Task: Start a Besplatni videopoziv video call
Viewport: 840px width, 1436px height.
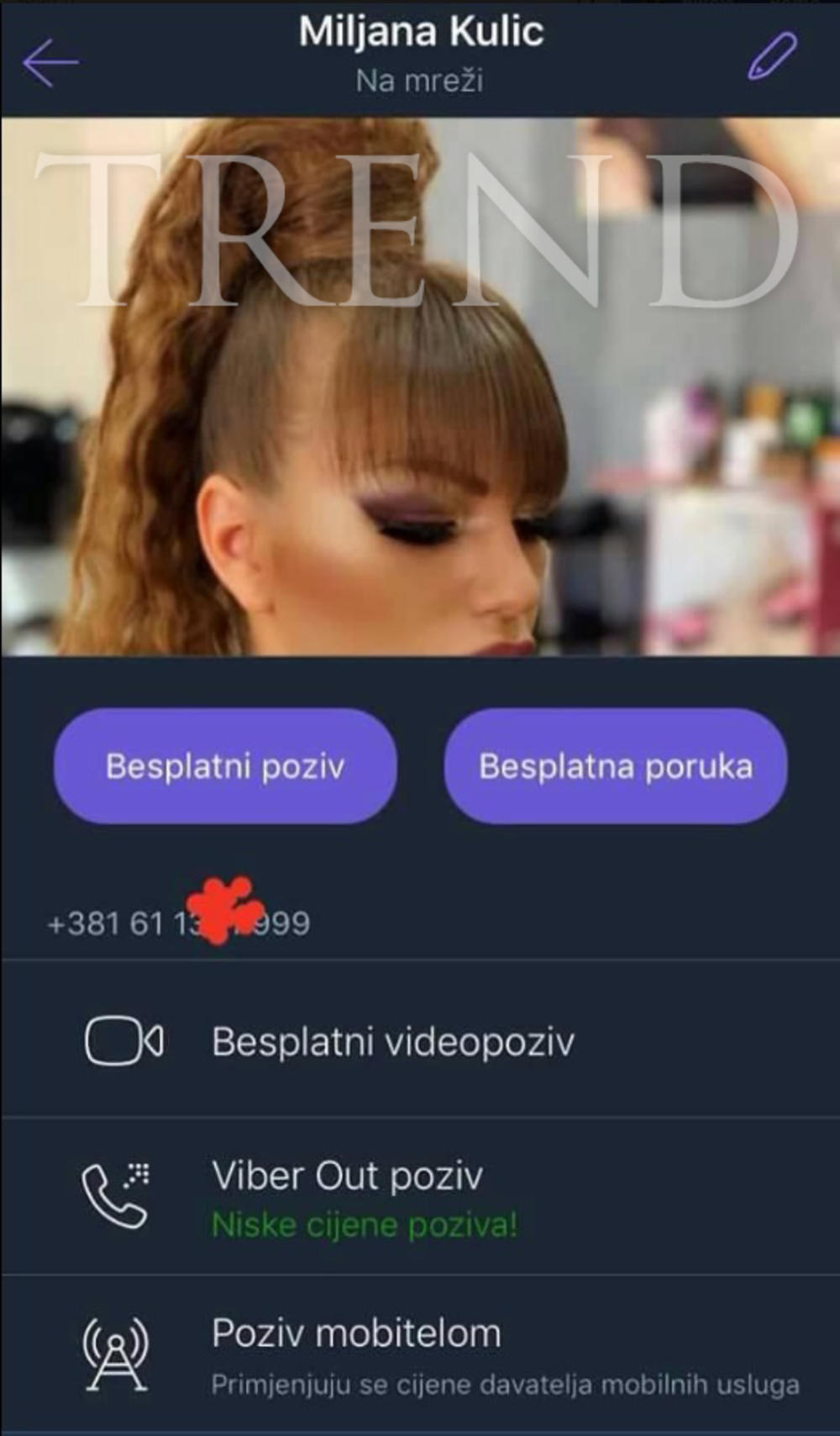Action: pyautogui.click(x=393, y=1041)
